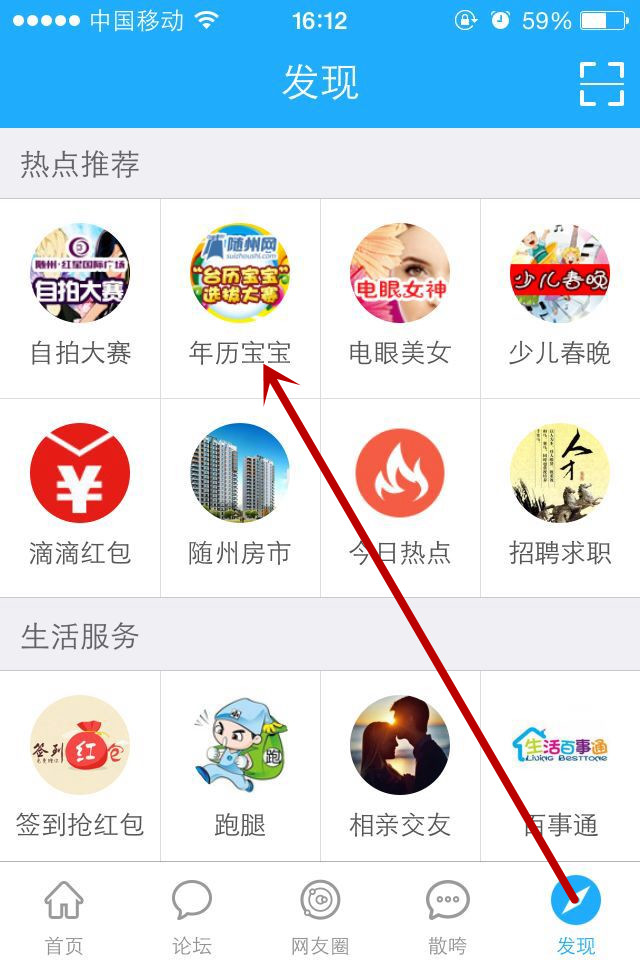Viewport: 640px width, 960px height.
Task: Open the QR scan icon
Action: click(601, 83)
